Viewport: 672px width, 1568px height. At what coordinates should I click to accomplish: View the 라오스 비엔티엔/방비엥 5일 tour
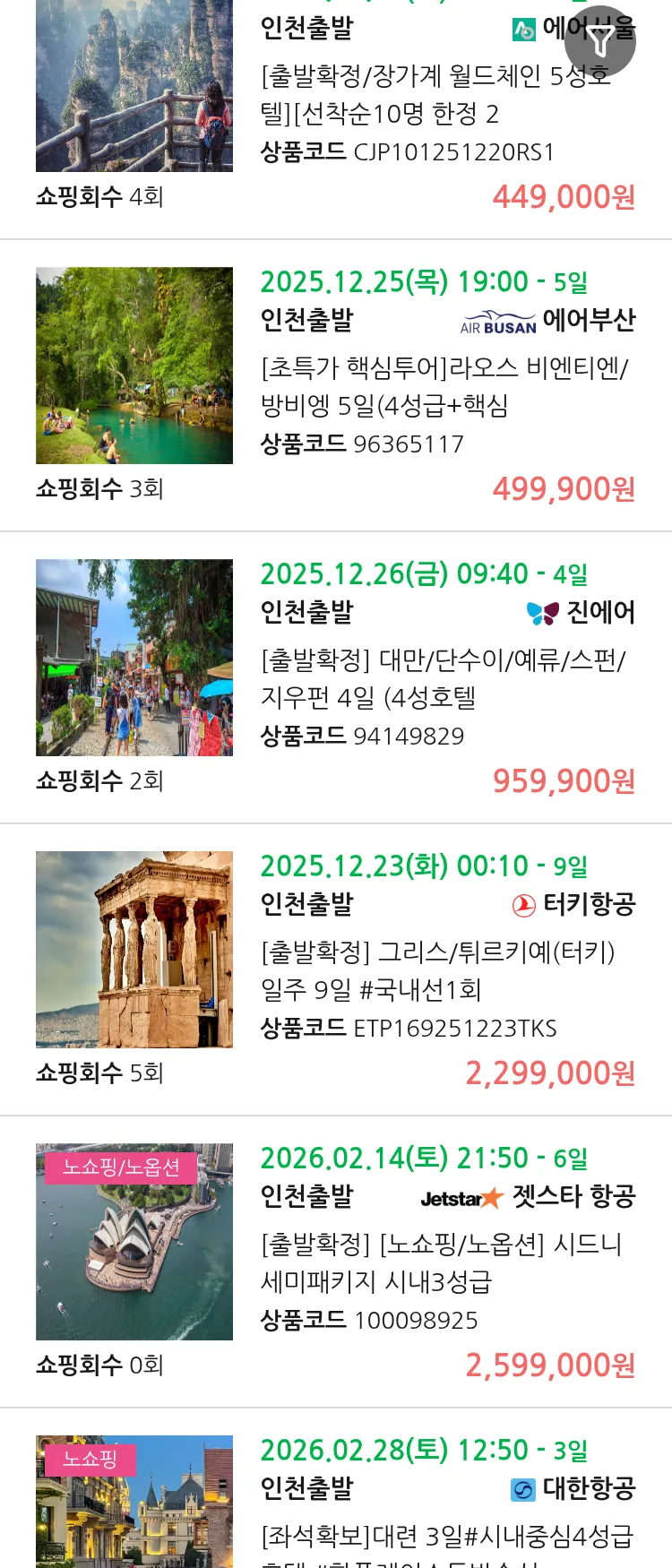click(x=444, y=386)
